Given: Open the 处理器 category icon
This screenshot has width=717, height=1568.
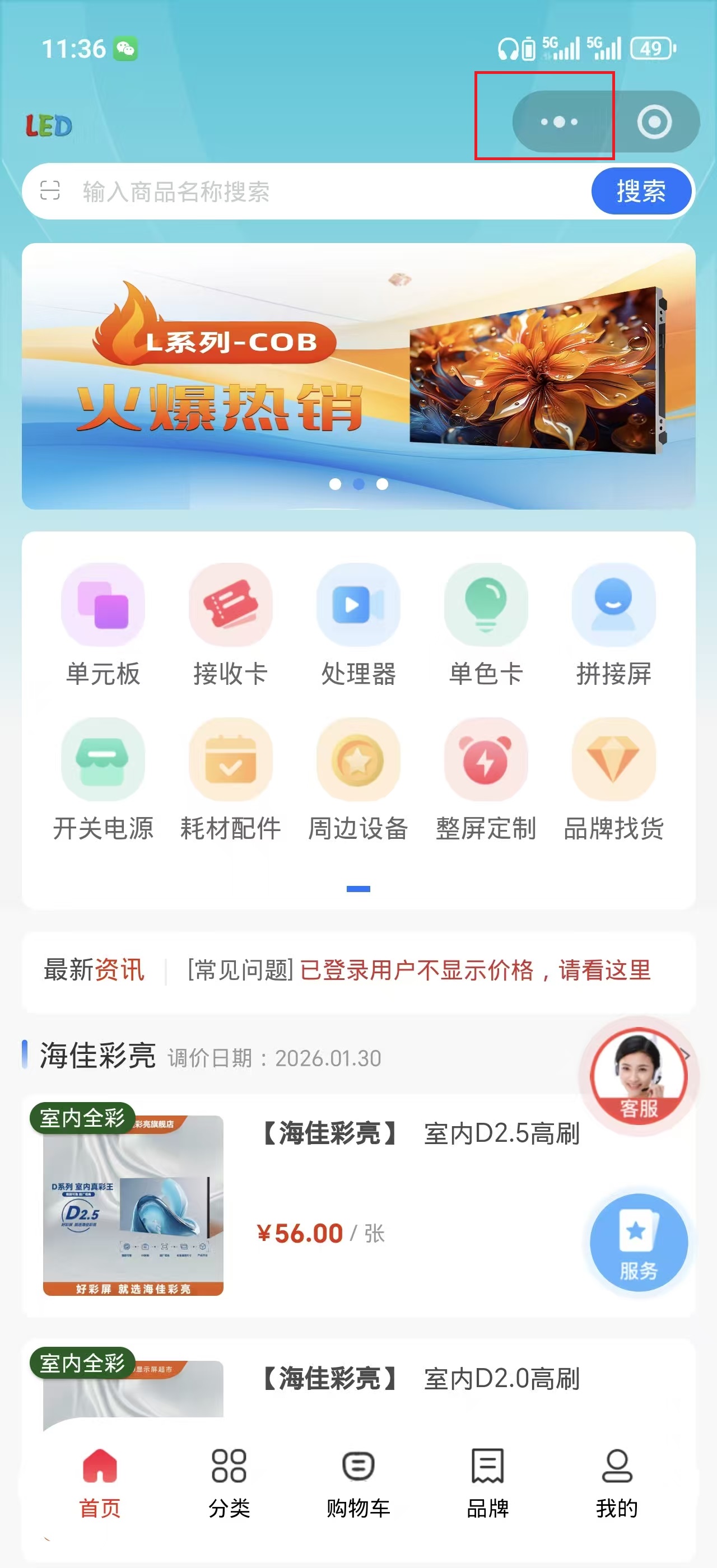Looking at the screenshot, I should point(357,606).
